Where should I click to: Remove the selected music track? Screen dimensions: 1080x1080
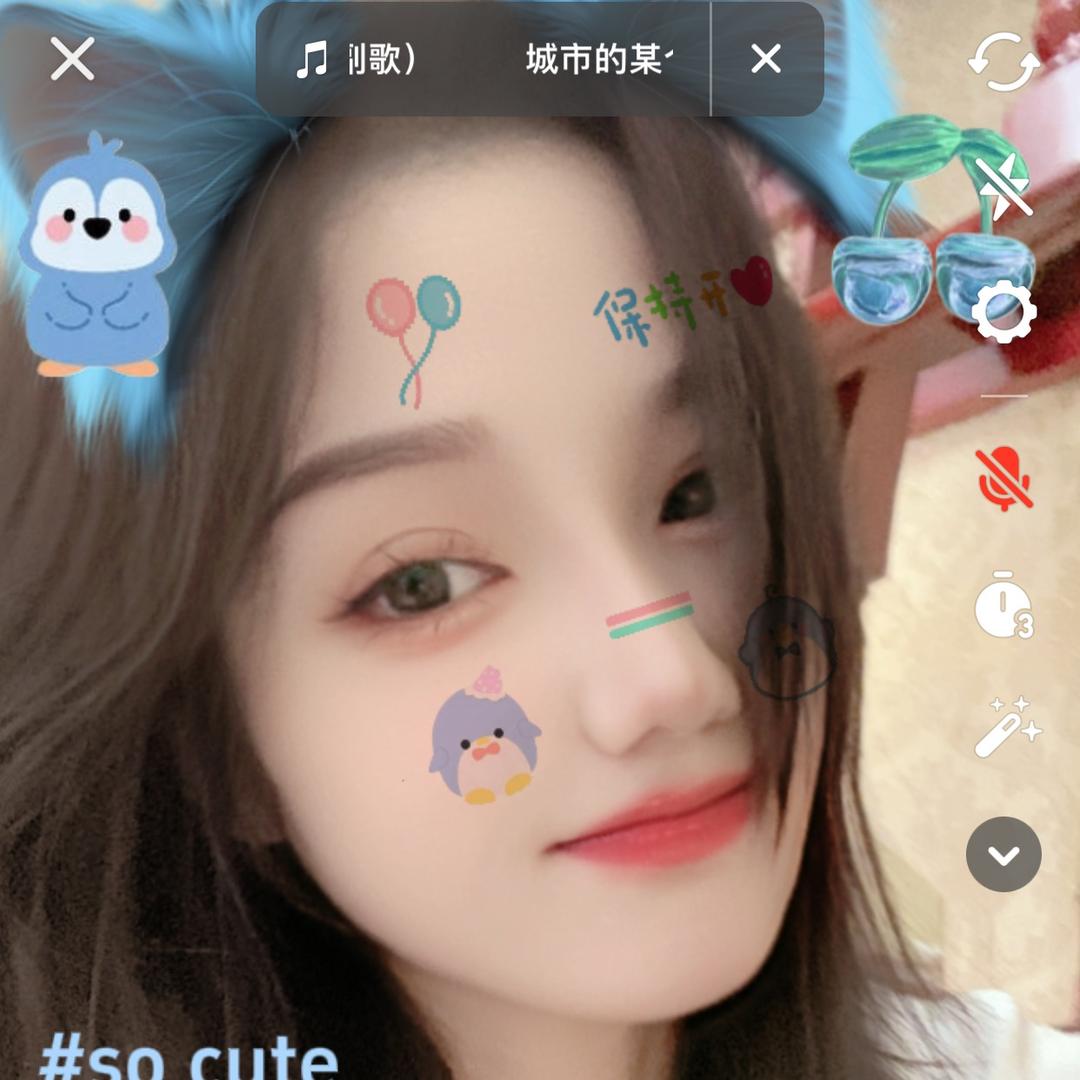766,60
